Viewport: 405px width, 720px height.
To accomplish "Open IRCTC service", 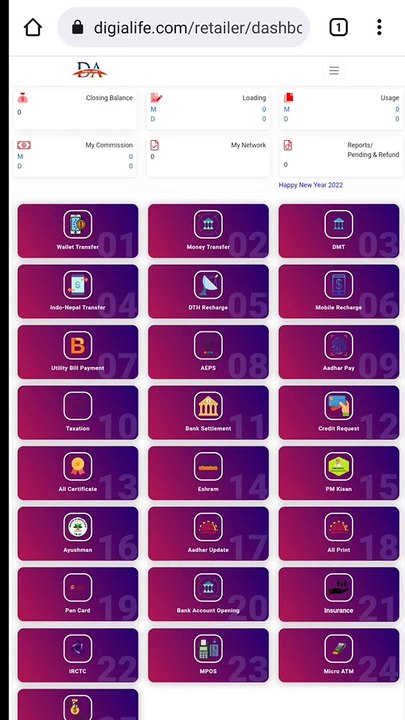I will [78, 655].
